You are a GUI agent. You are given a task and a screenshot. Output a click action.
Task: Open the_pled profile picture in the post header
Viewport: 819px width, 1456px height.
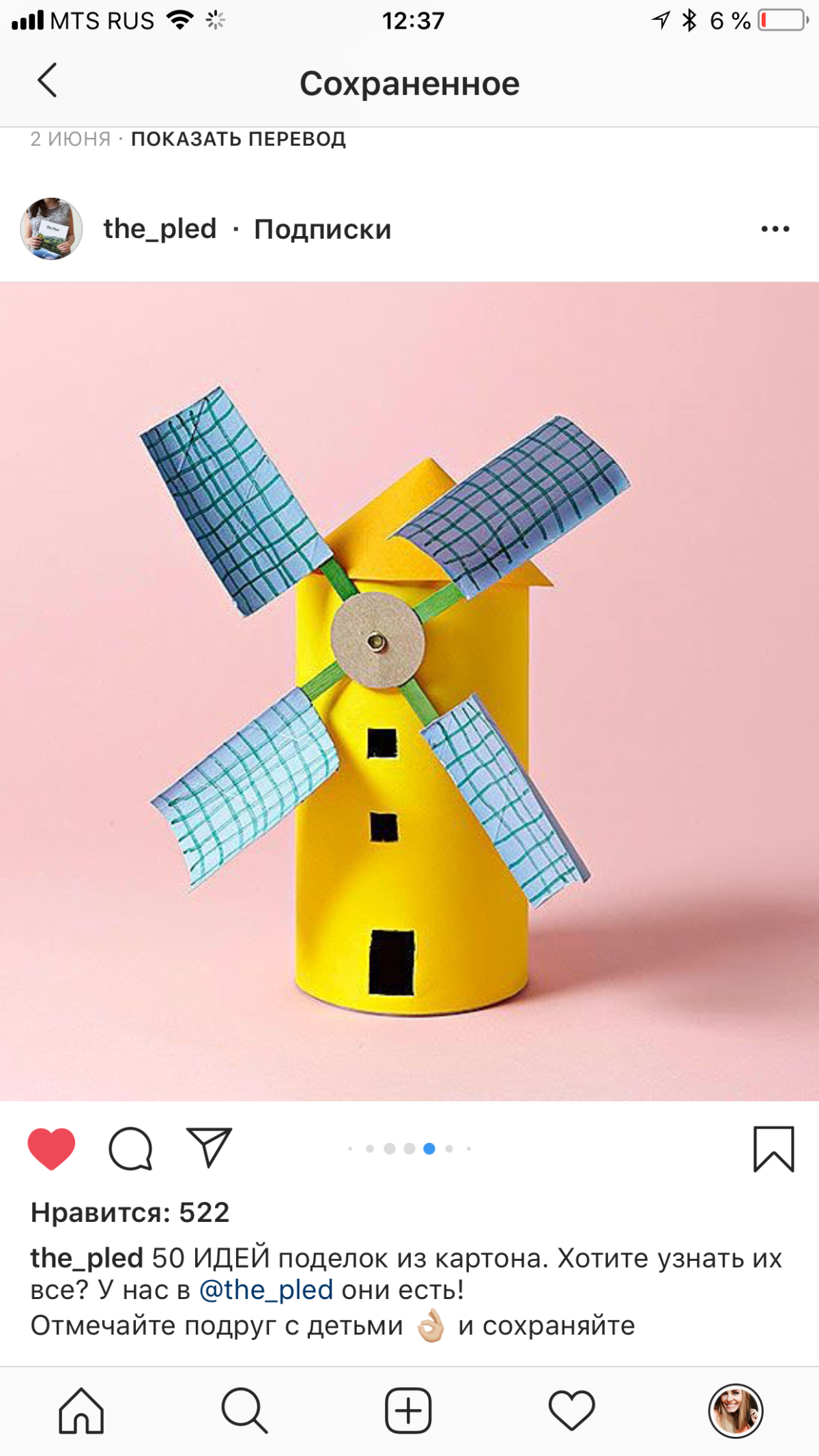[51, 229]
